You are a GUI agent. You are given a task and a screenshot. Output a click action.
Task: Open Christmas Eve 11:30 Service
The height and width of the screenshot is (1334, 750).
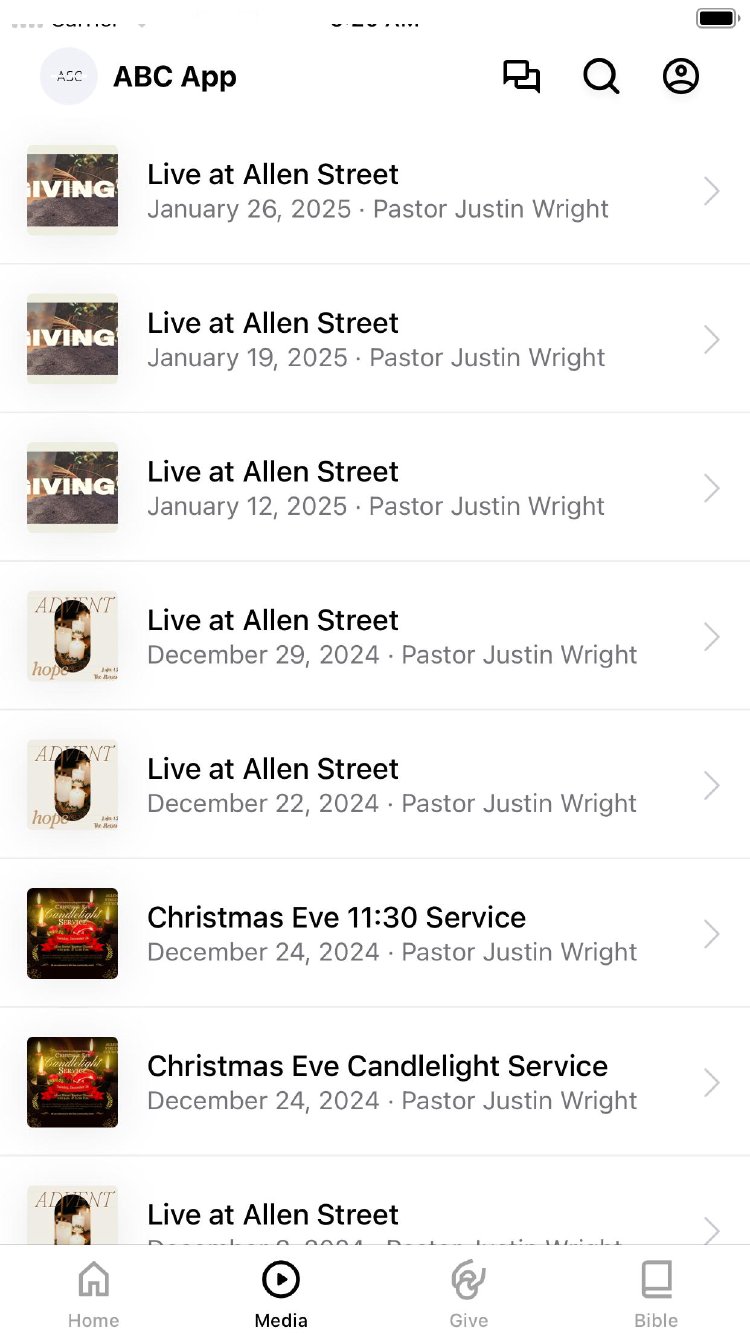point(375,934)
